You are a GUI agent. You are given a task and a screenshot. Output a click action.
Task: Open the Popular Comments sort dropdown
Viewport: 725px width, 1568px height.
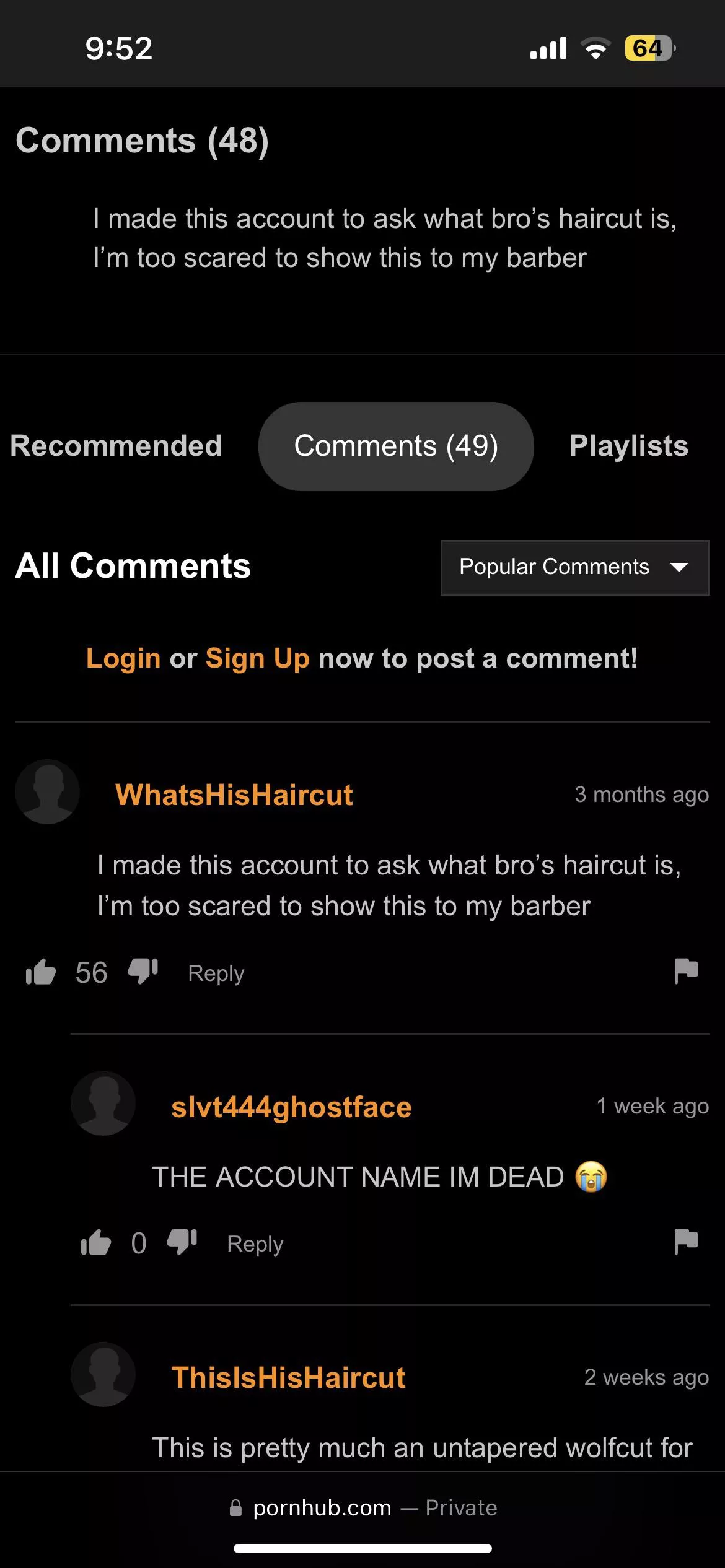pyautogui.click(x=574, y=567)
